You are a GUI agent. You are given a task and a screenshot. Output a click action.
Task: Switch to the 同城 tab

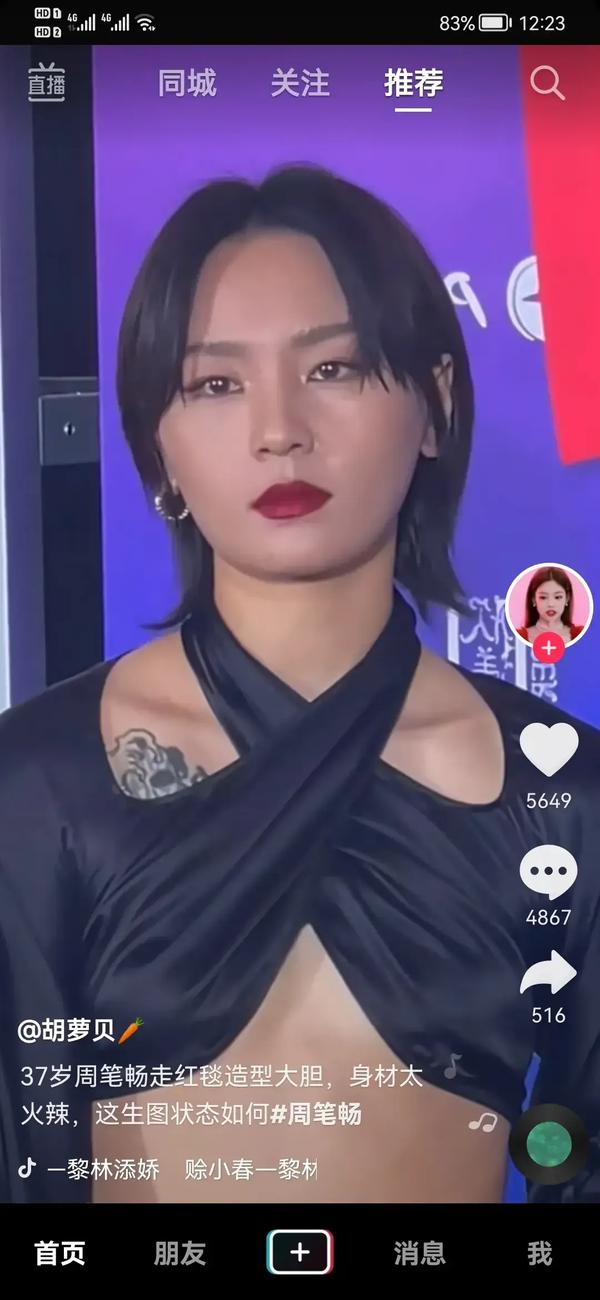[187, 84]
